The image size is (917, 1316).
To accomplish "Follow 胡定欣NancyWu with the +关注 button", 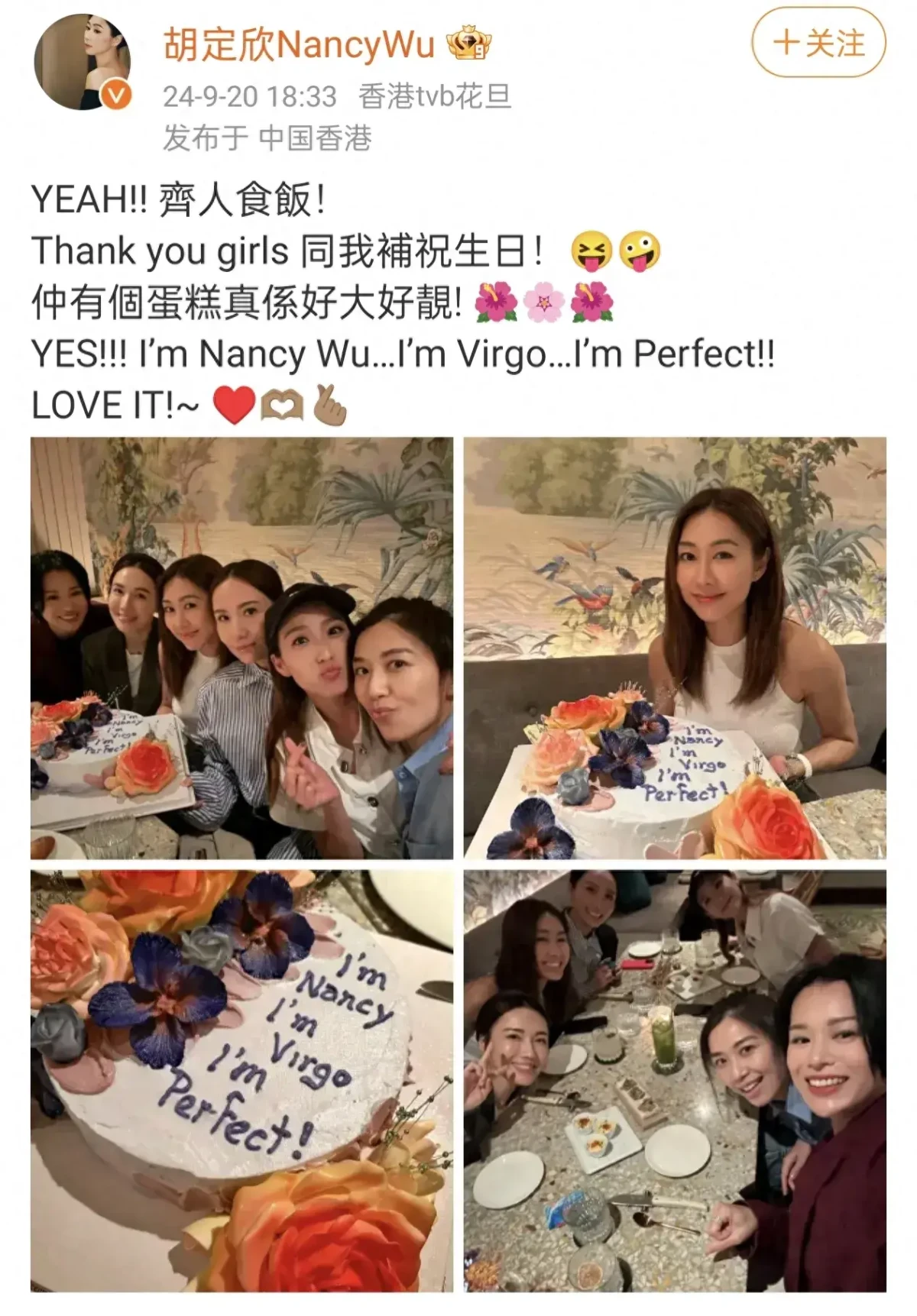I will click(x=818, y=43).
